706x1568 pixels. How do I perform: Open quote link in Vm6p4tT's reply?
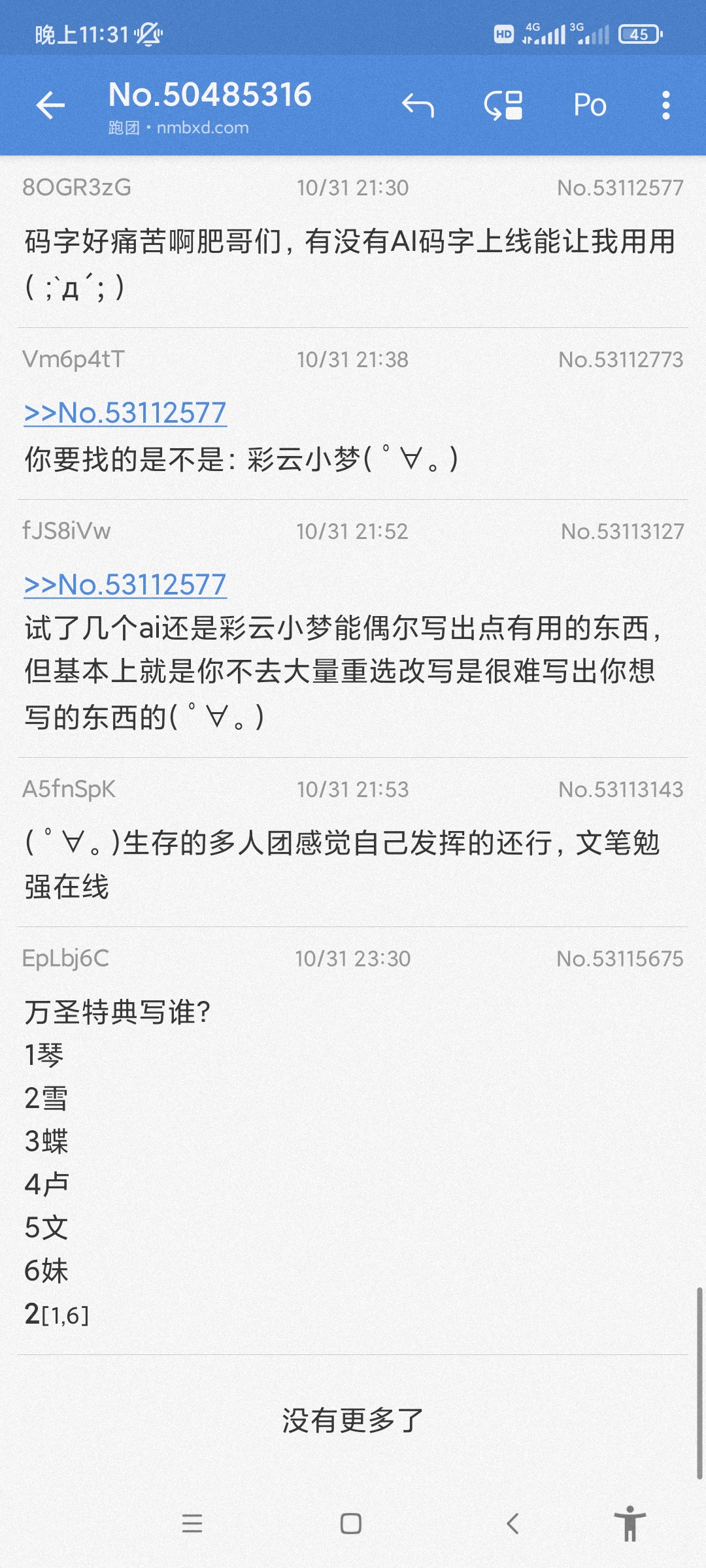[x=126, y=413]
